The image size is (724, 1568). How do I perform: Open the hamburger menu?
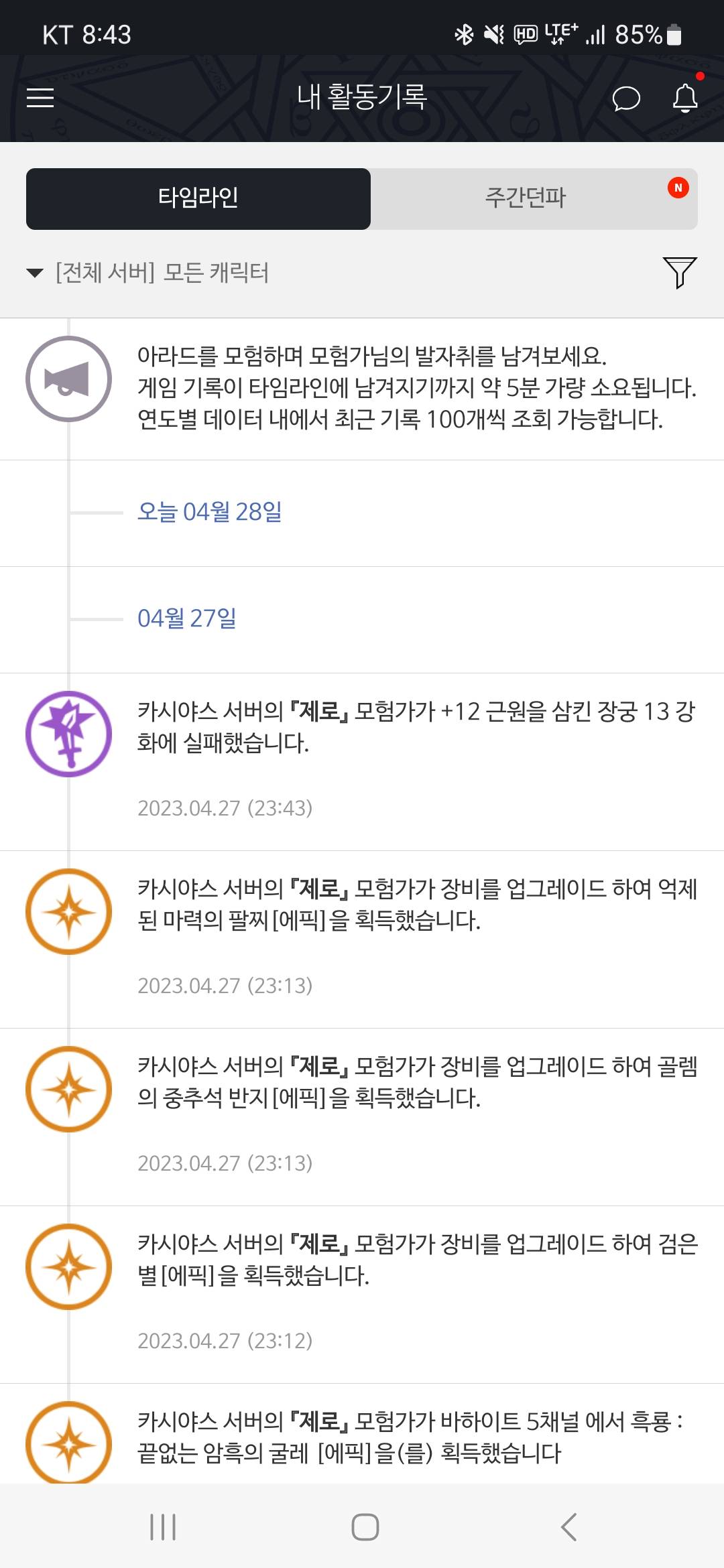click(x=40, y=98)
